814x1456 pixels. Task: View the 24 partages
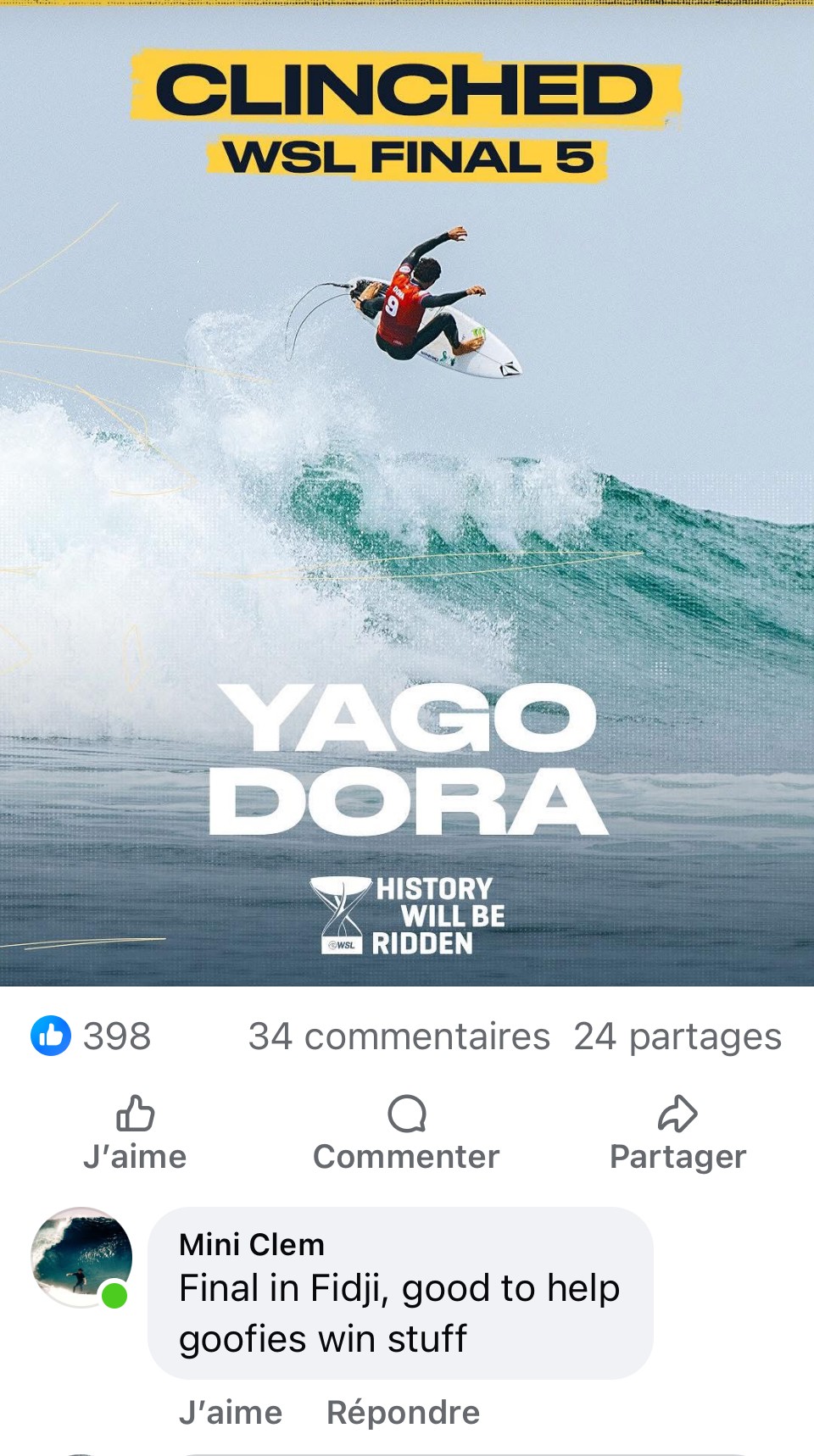pos(677,1036)
